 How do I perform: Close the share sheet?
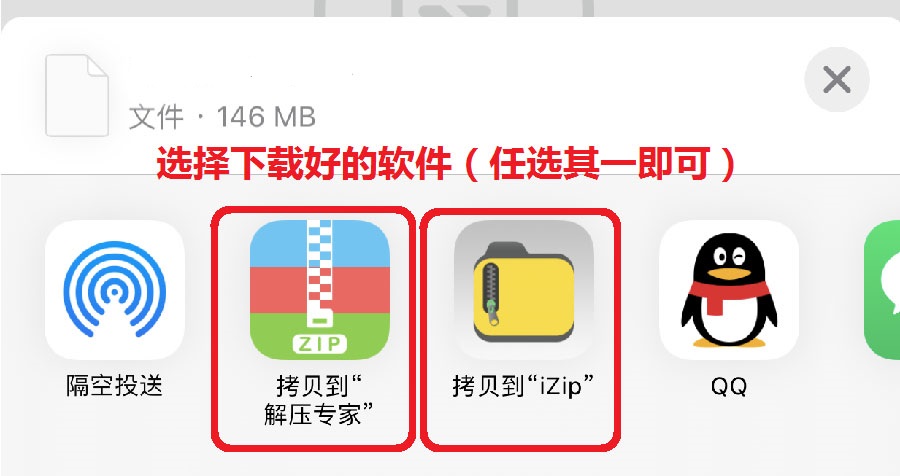[836, 79]
